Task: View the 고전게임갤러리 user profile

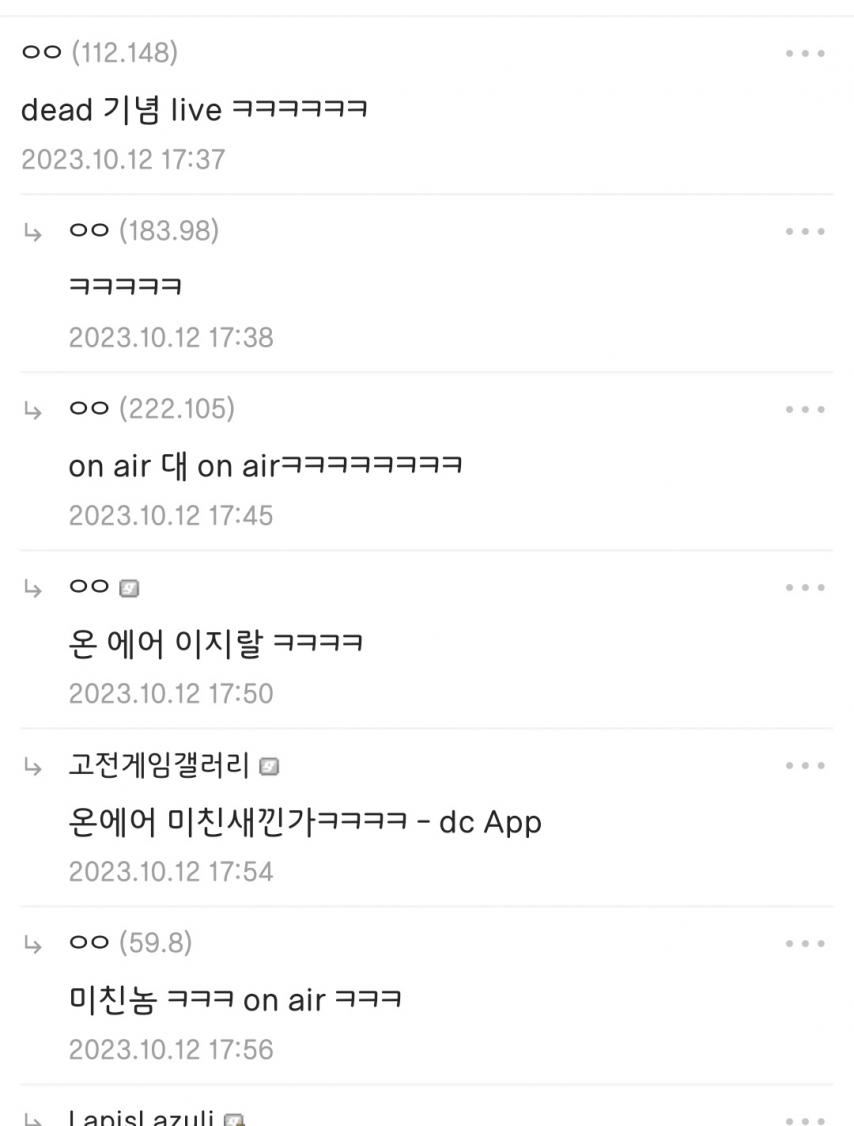Action: coord(159,766)
